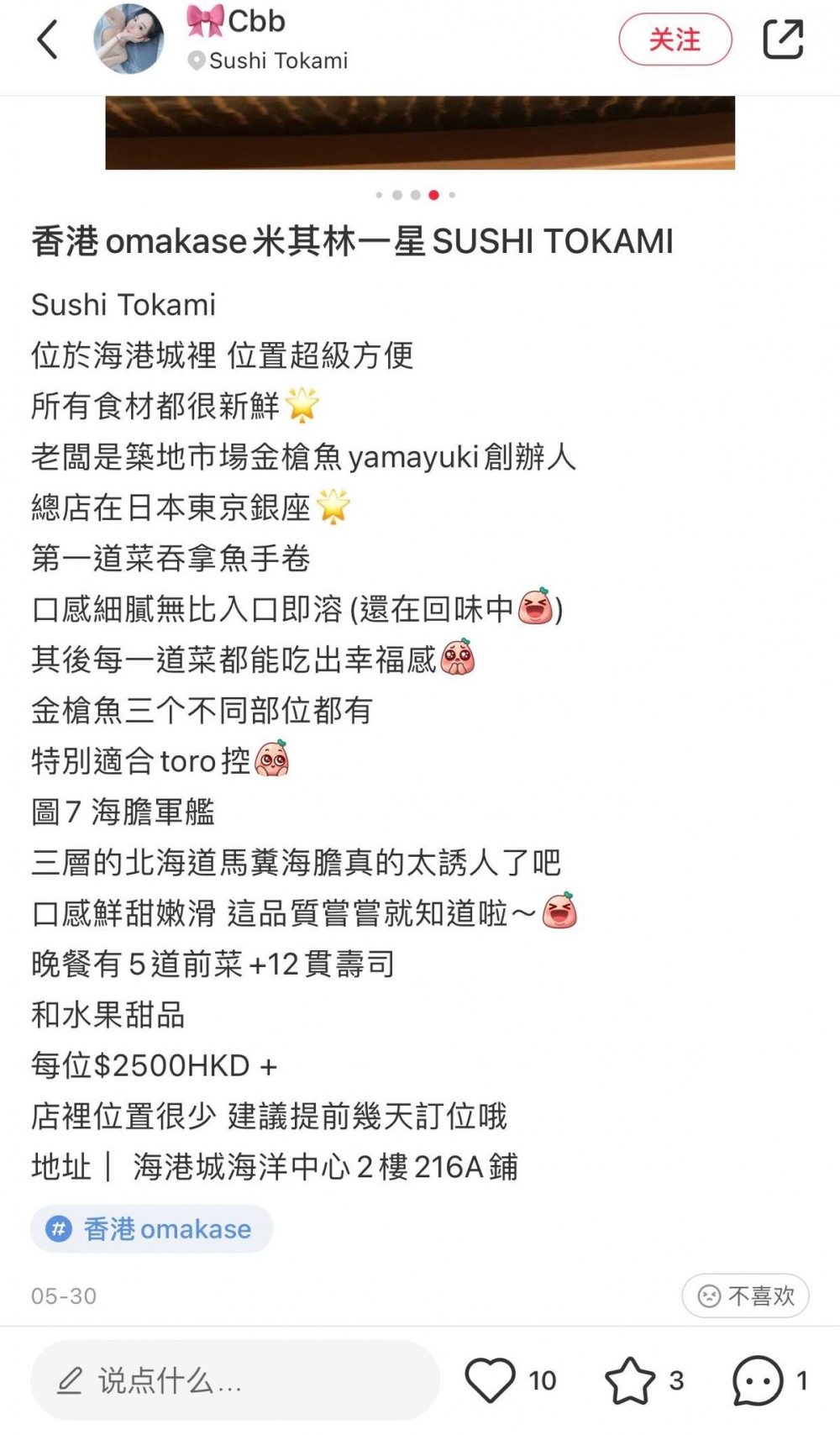Share this post
The height and width of the screenshot is (1435, 840).
[782, 39]
